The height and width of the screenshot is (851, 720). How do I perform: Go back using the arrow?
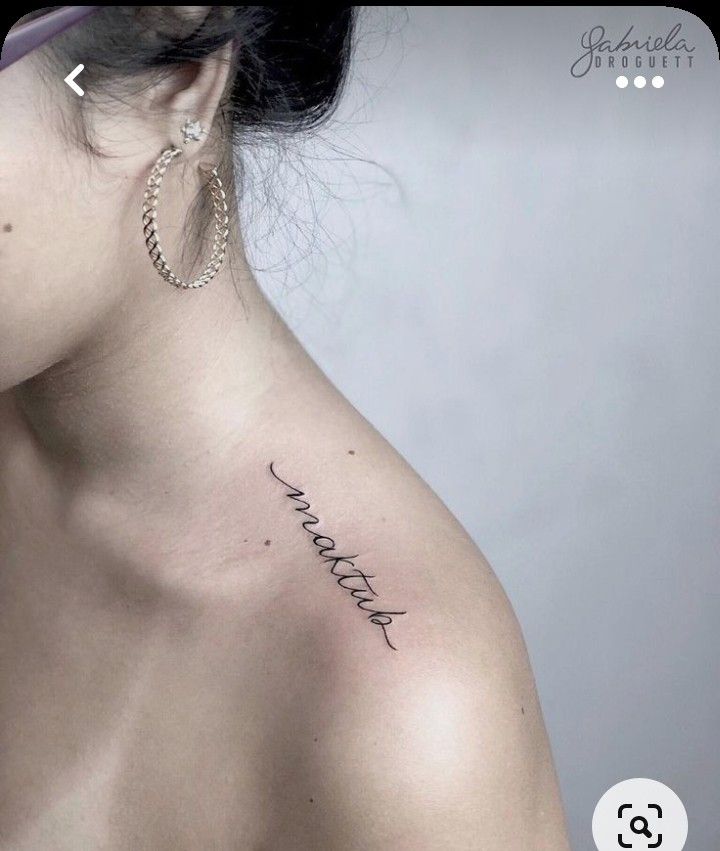tap(75, 80)
